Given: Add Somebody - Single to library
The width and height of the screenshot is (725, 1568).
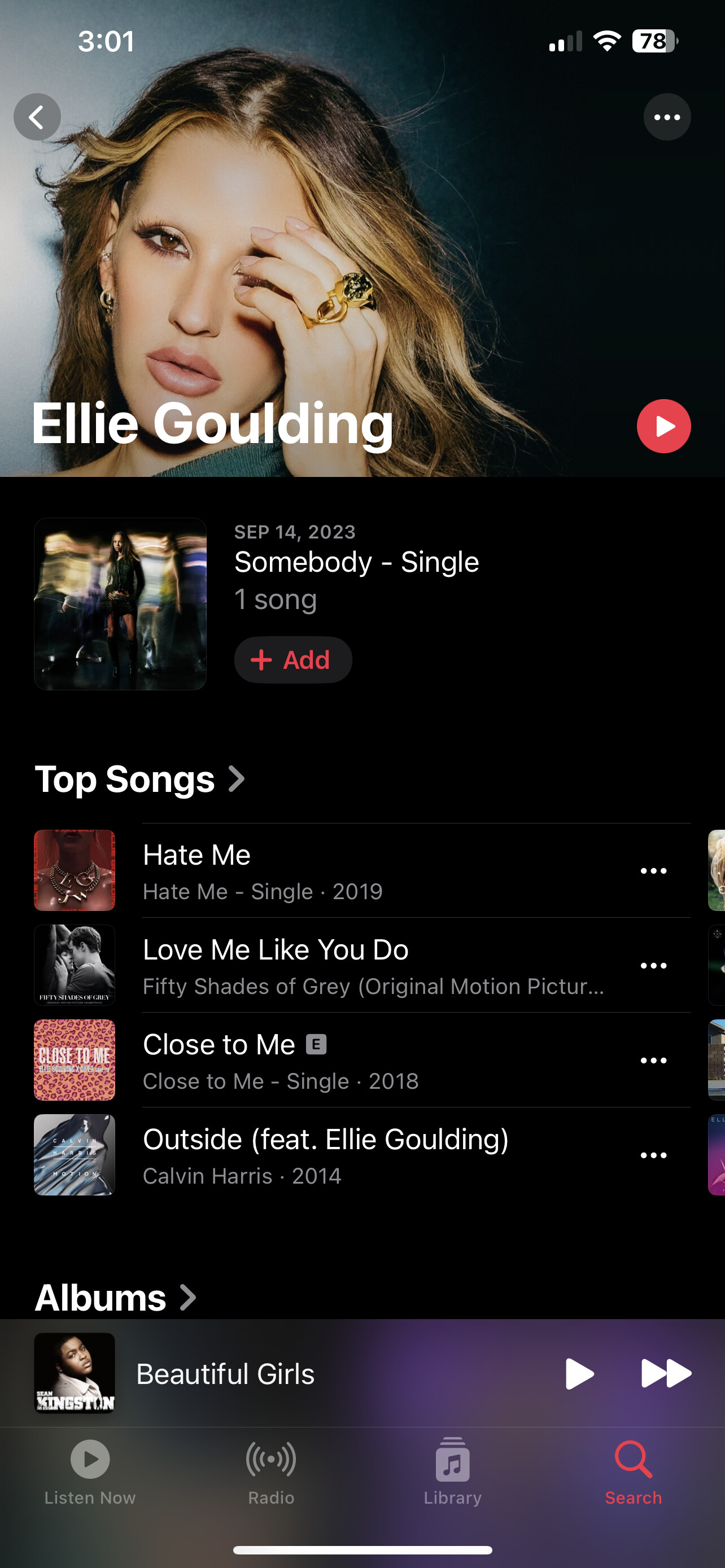Looking at the screenshot, I should tap(293, 660).
